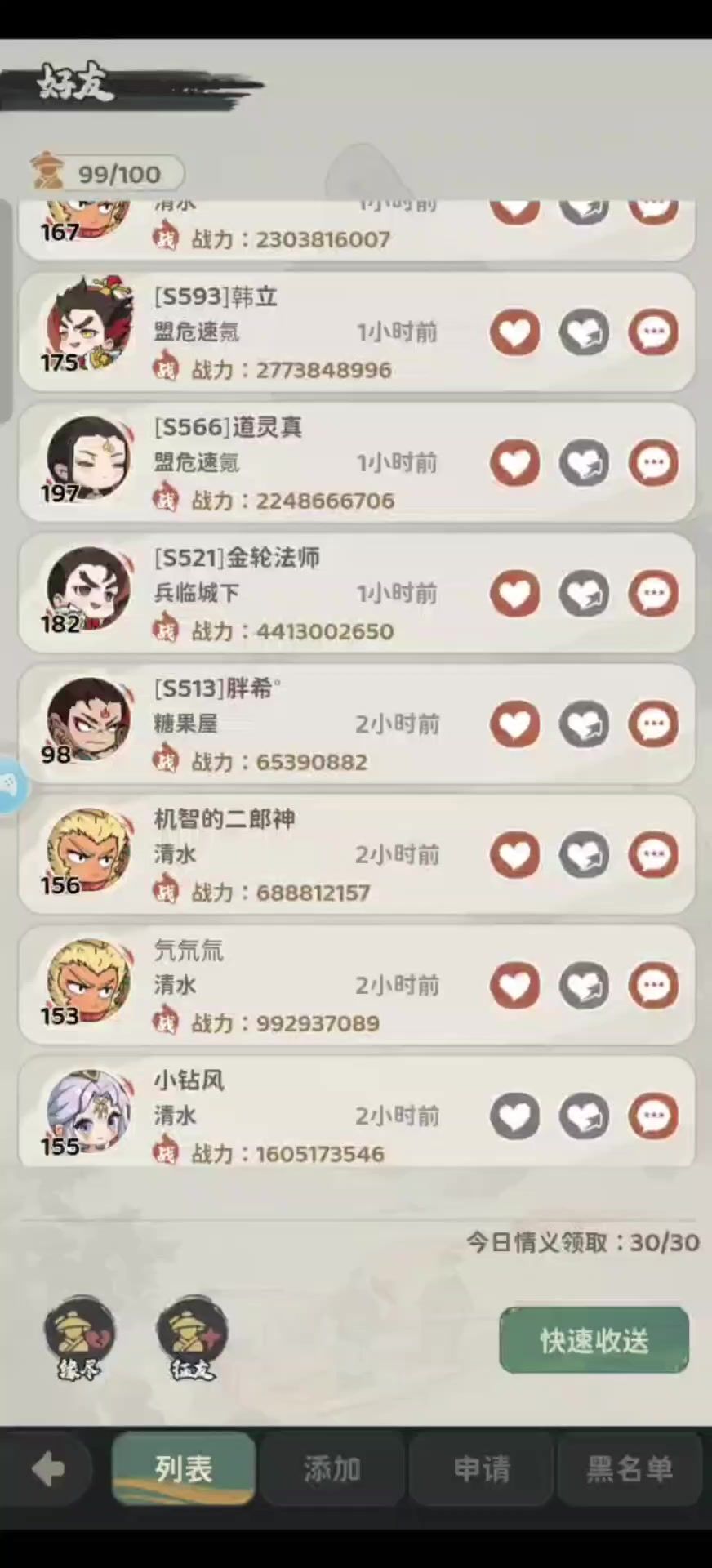This screenshot has height=1568, width=712.
Task: Tap the 快速收送 button
Action: [x=594, y=1340]
